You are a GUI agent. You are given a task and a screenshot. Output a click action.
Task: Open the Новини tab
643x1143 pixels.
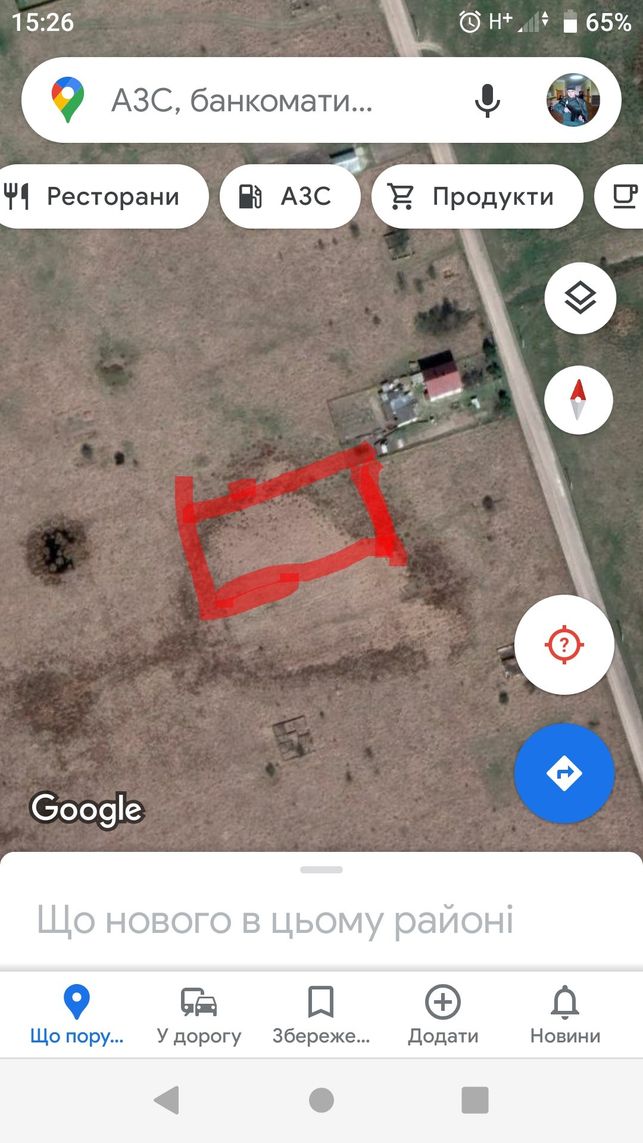pyautogui.click(x=565, y=1016)
